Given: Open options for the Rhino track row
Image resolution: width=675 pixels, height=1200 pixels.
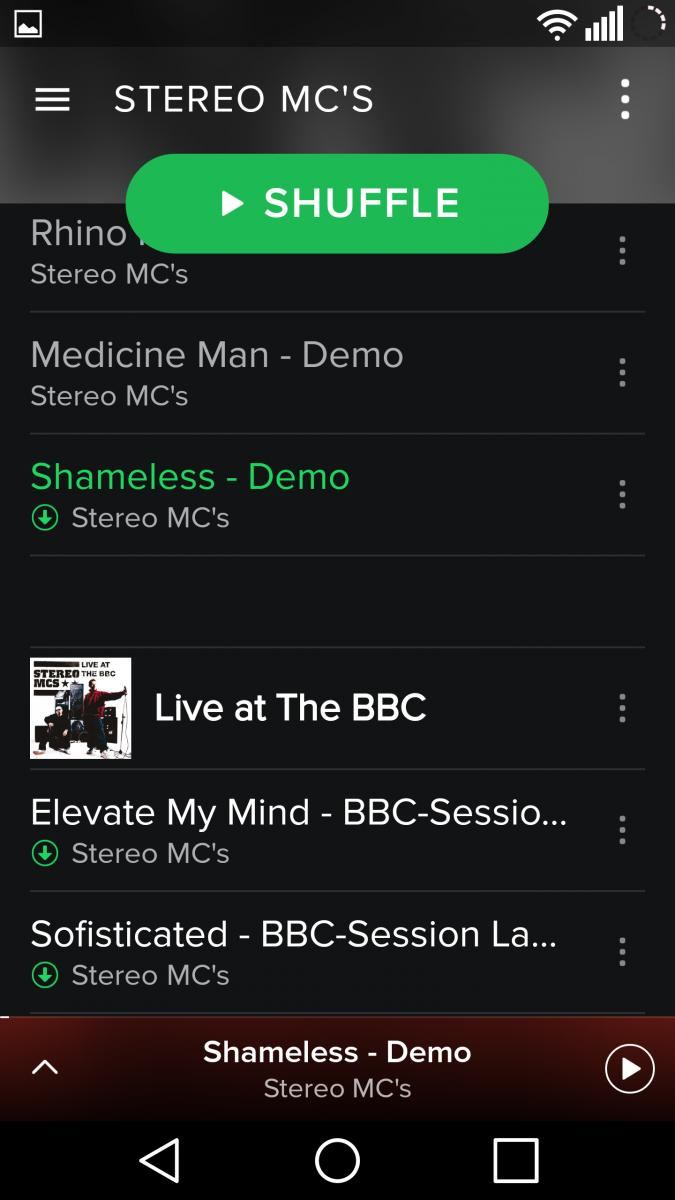Looking at the screenshot, I should 622,250.
